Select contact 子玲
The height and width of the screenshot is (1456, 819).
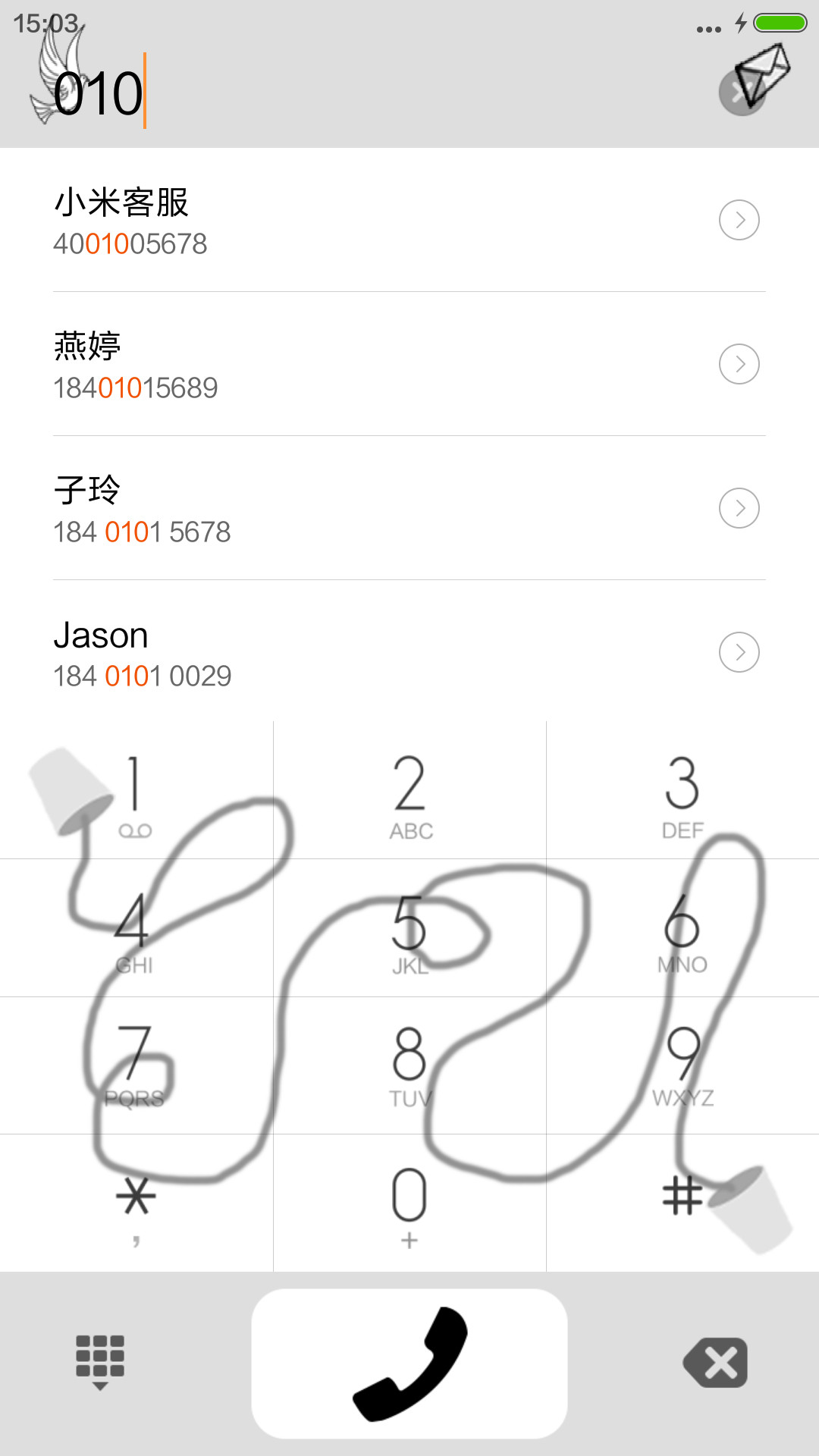(409, 508)
